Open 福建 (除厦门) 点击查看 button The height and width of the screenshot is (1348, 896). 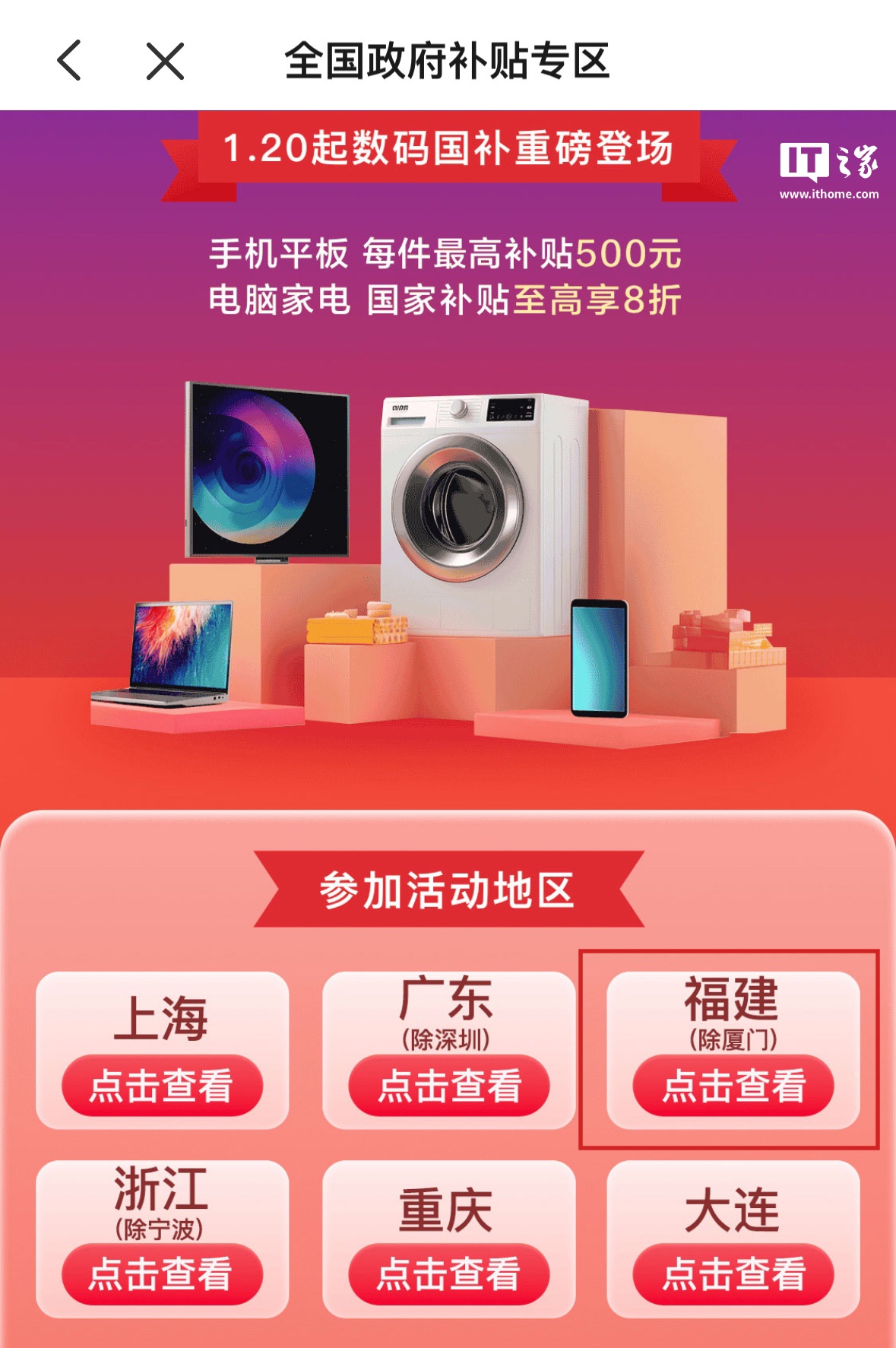click(x=733, y=1085)
